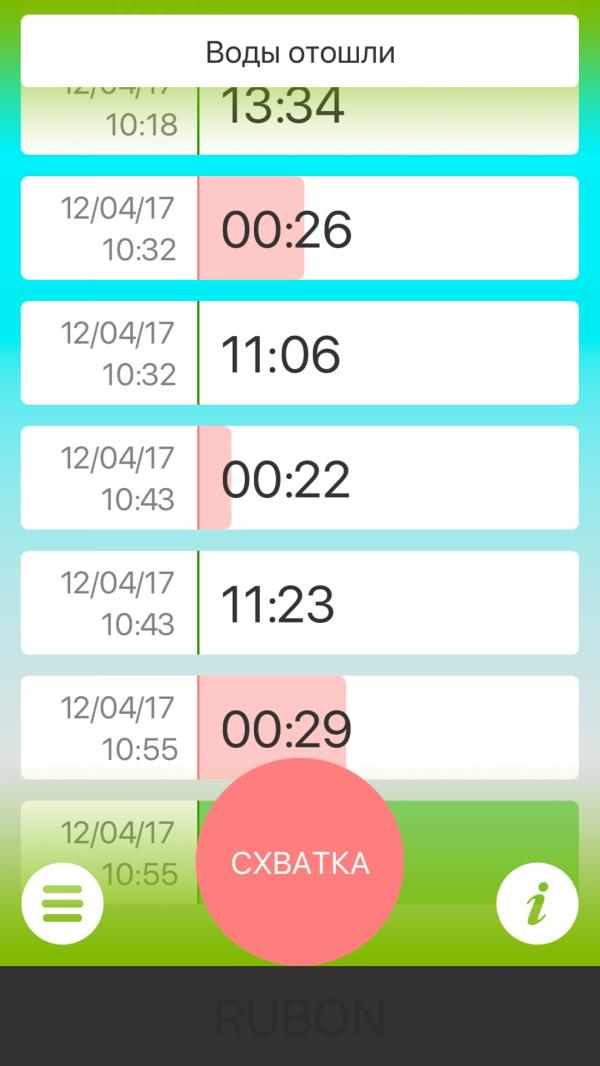This screenshot has width=600, height=1066.
Task: Select the 00:29 contraction entry
Action: [x=300, y=727]
